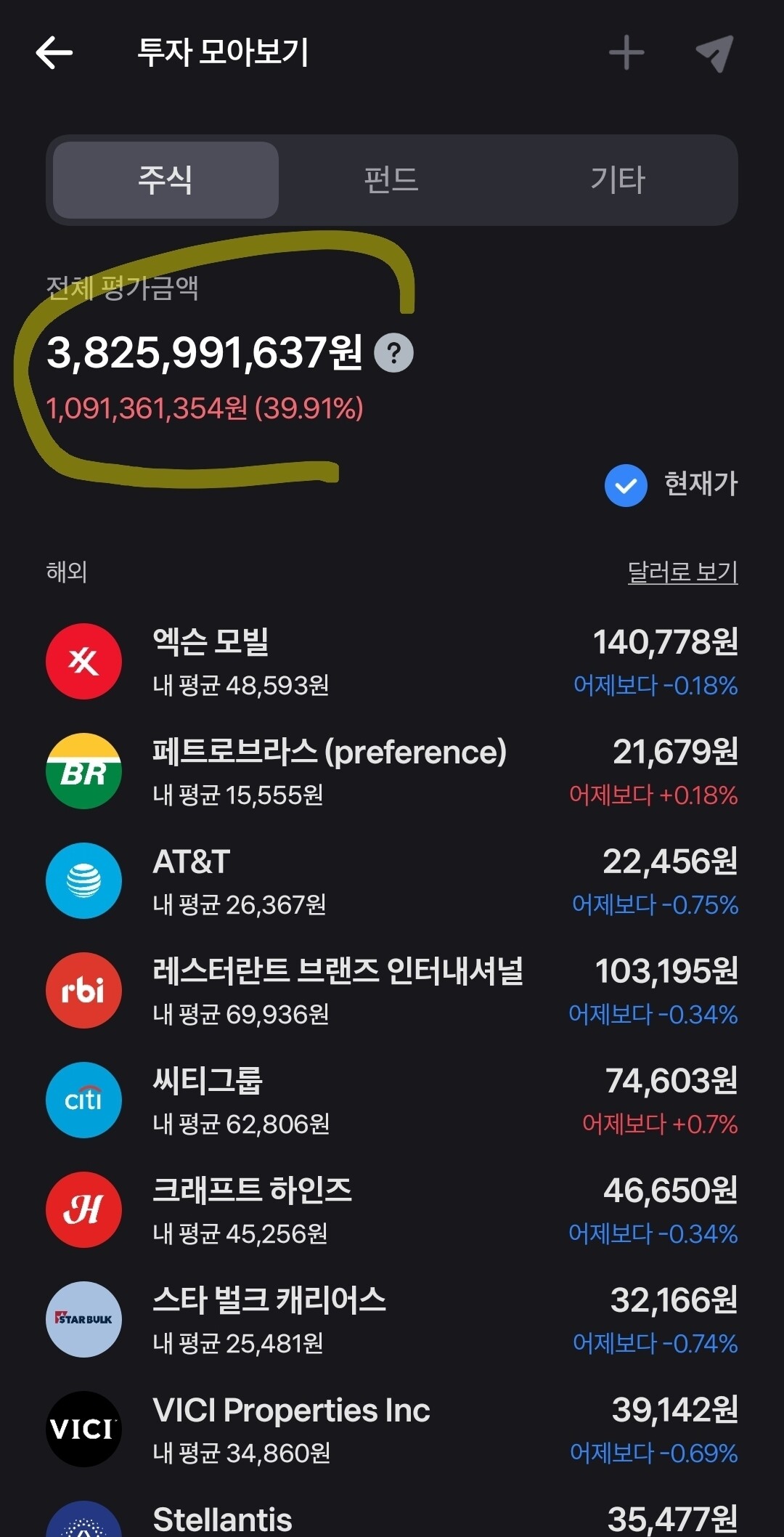Click the send/share paper plane icon
Viewport: 784px width, 1537px height.
click(715, 52)
